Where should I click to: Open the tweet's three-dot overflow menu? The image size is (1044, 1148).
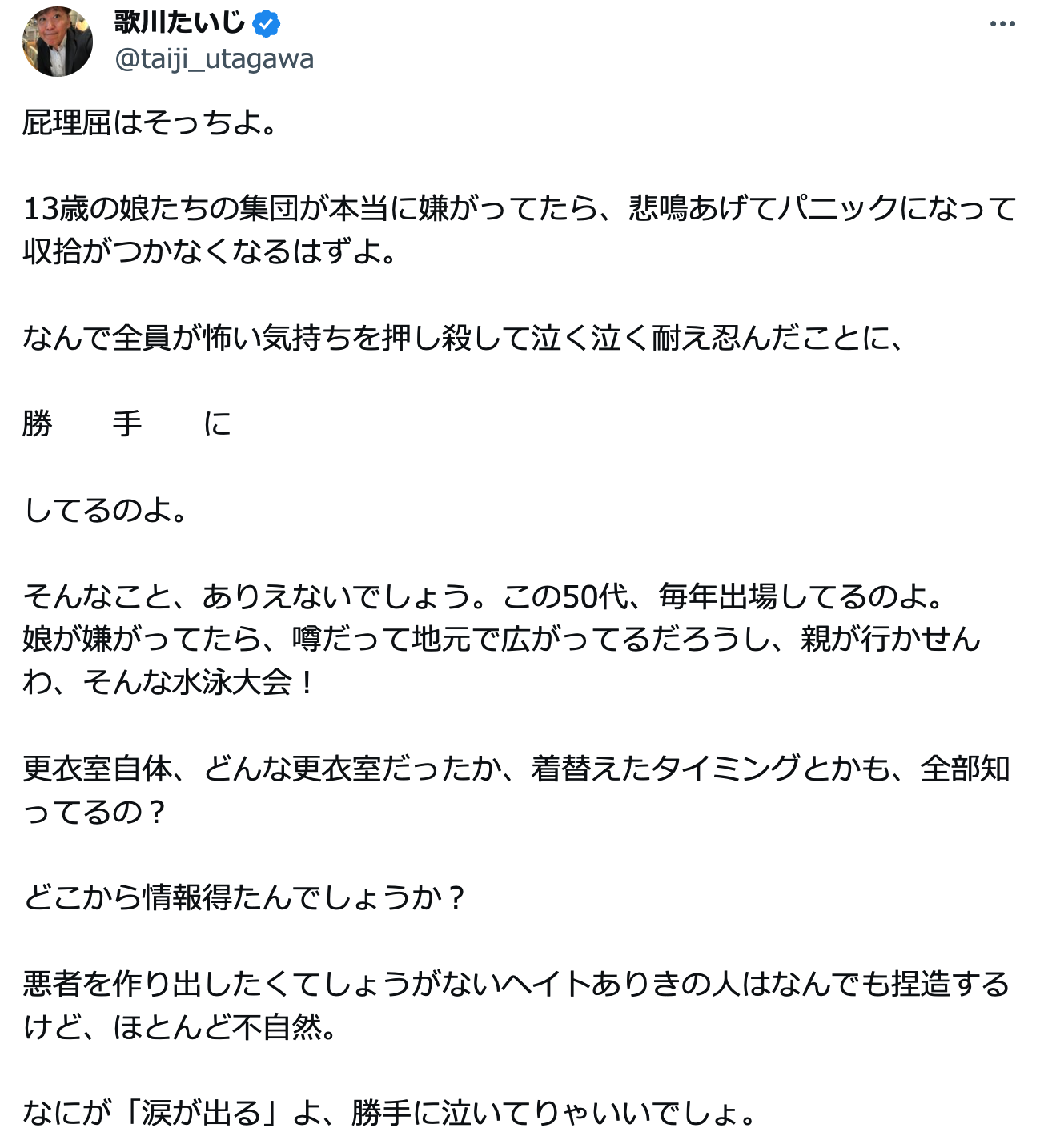(x=1002, y=24)
